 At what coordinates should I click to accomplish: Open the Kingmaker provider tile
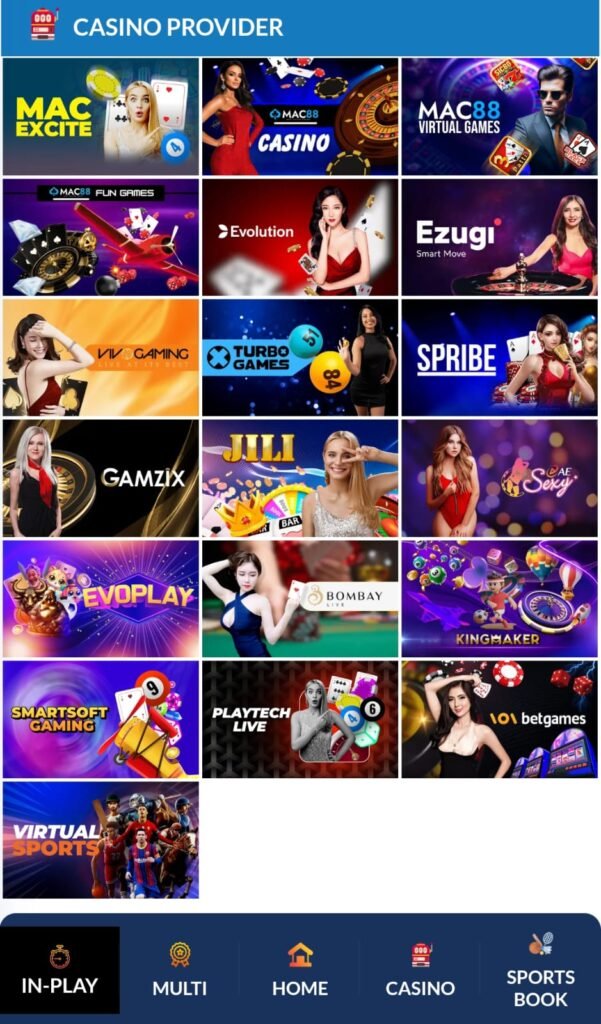[499, 598]
